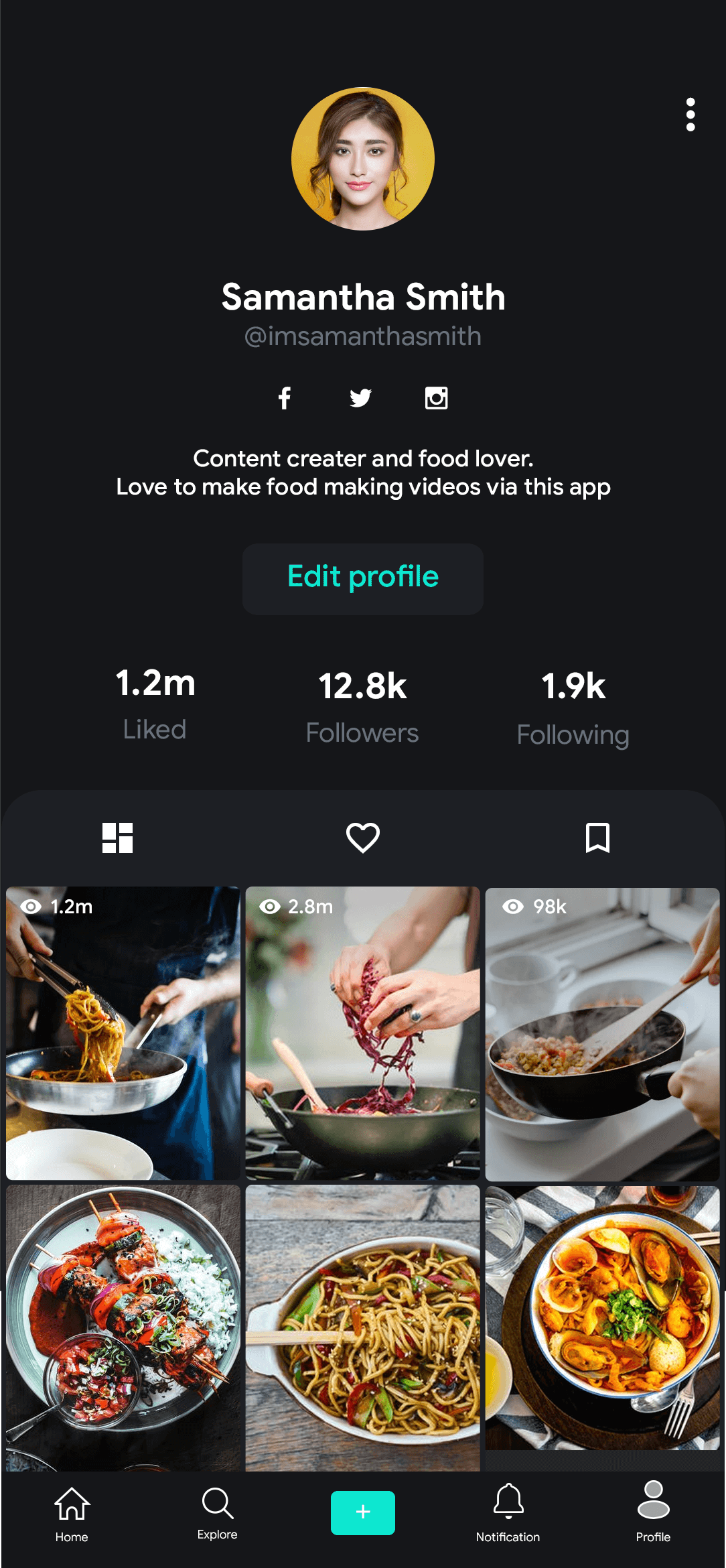The image size is (726, 1568).
Task: Open the three-dot options menu
Action: pos(690,114)
